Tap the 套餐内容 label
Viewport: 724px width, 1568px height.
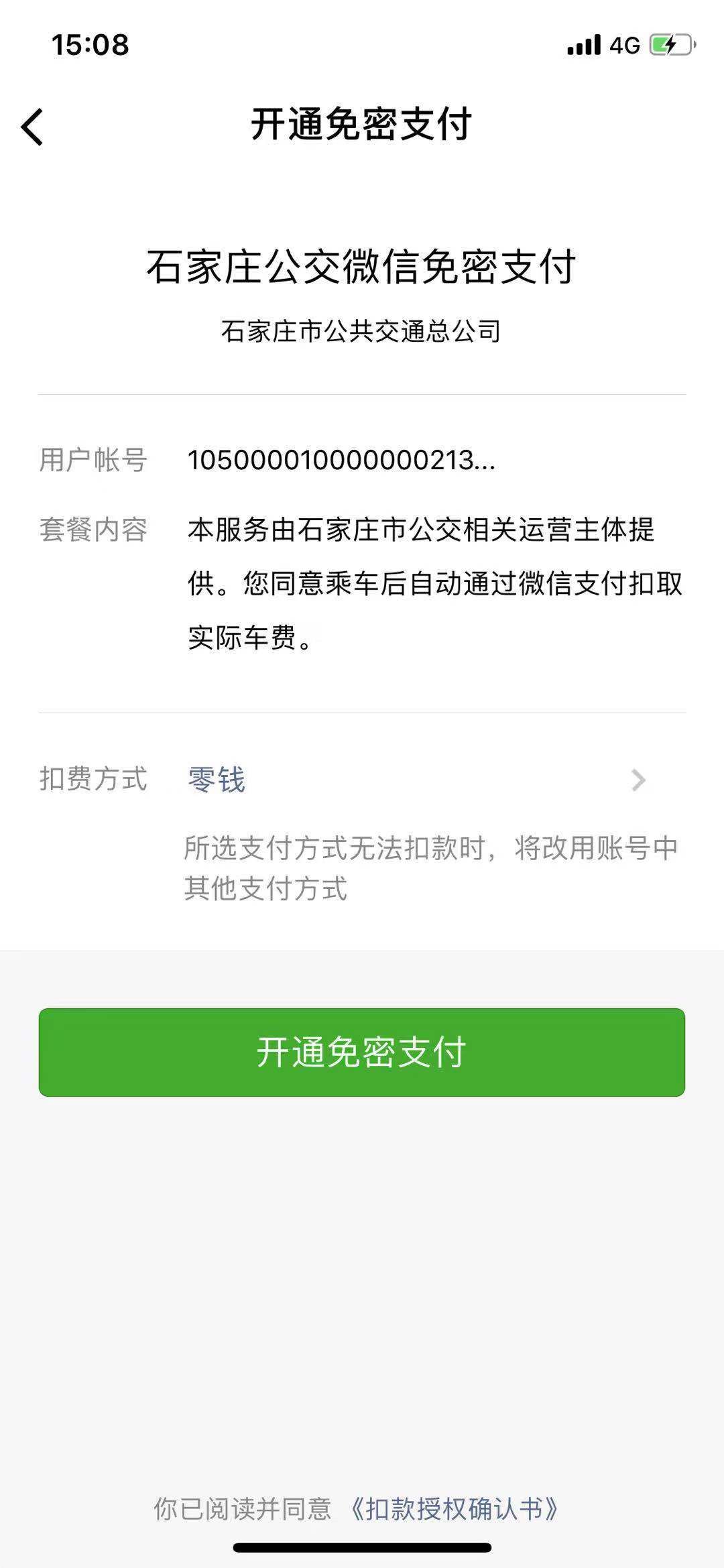[95, 531]
